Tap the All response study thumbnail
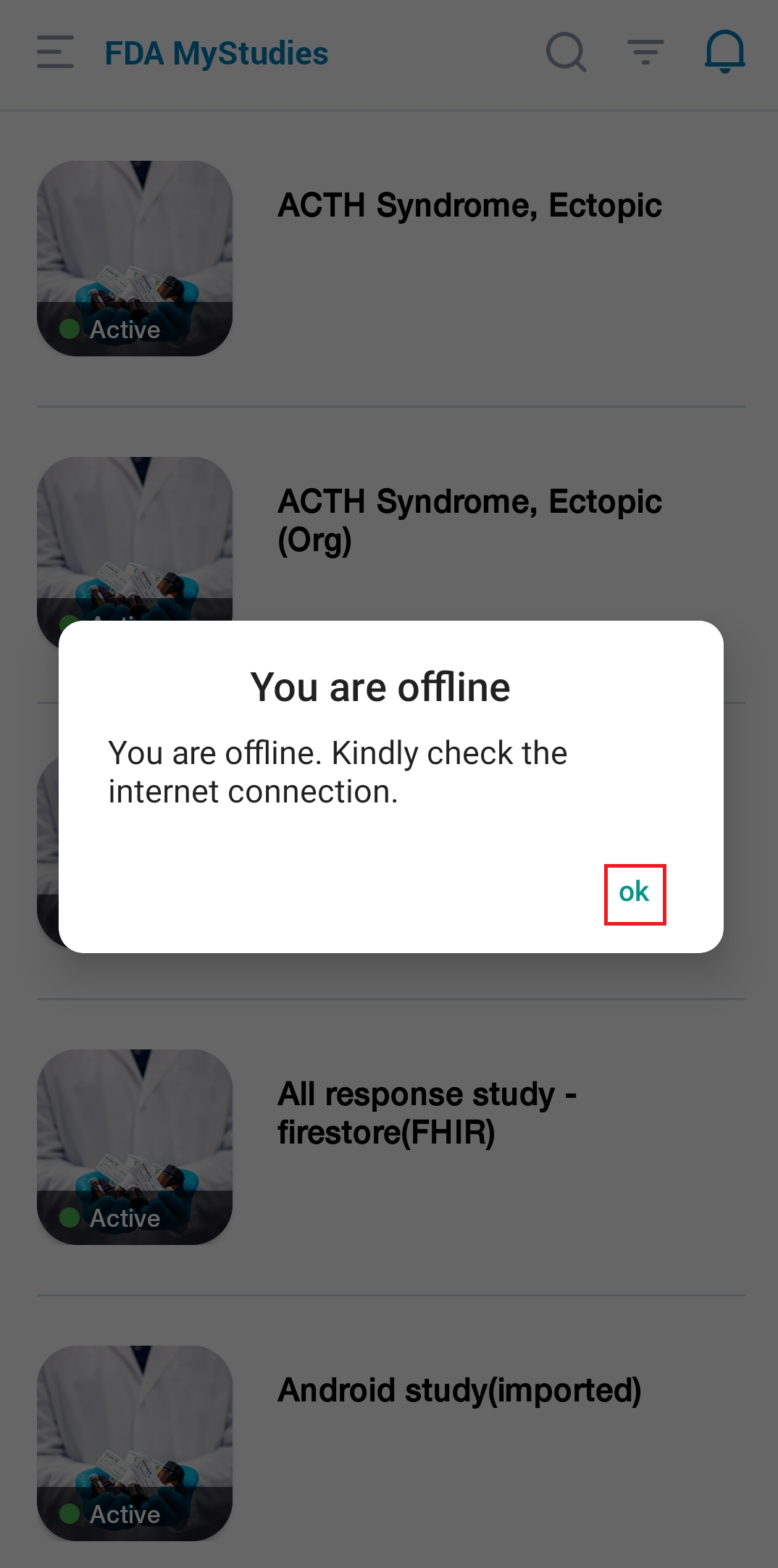The image size is (778, 1568). click(x=134, y=1147)
